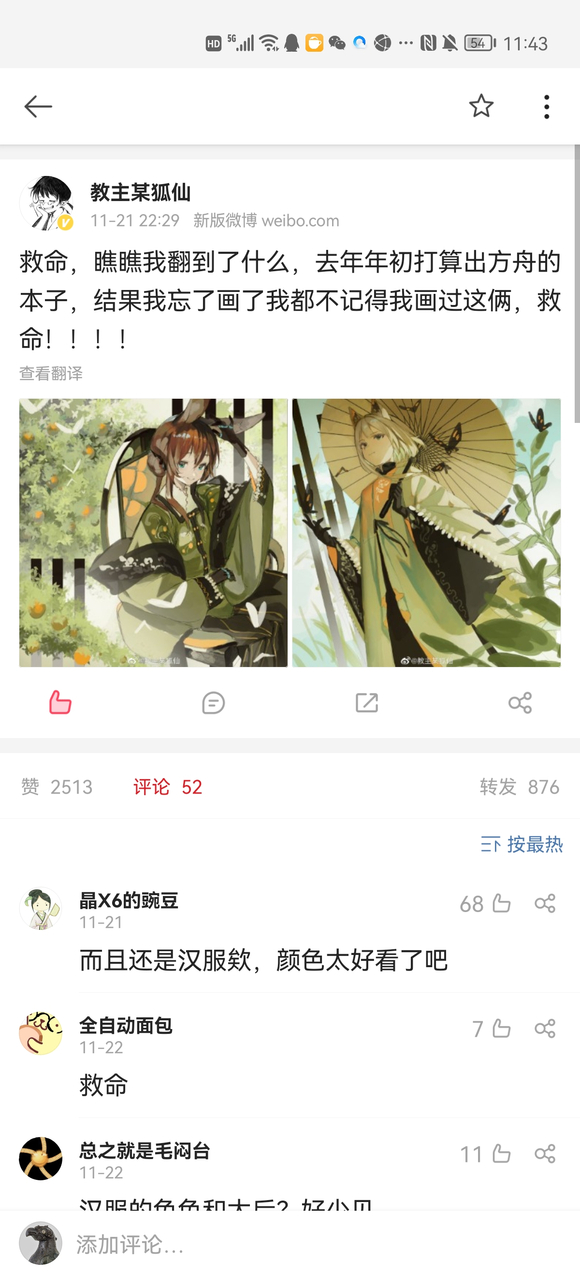Viewport: 580px width, 1276px height.
Task: Switch to the 赞 2513 tab
Action: (x=57, y=787)
